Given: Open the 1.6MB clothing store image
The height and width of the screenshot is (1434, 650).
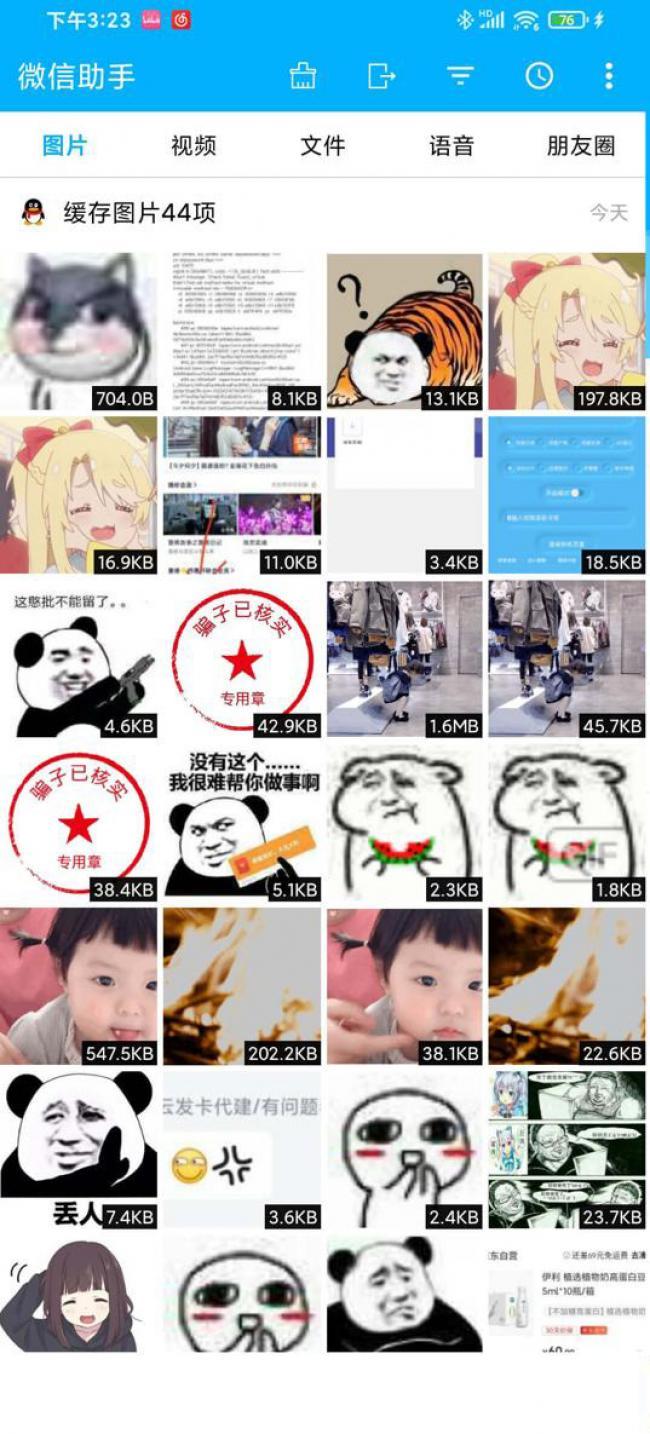Looking at the screenshot, I should coord(404,658).
